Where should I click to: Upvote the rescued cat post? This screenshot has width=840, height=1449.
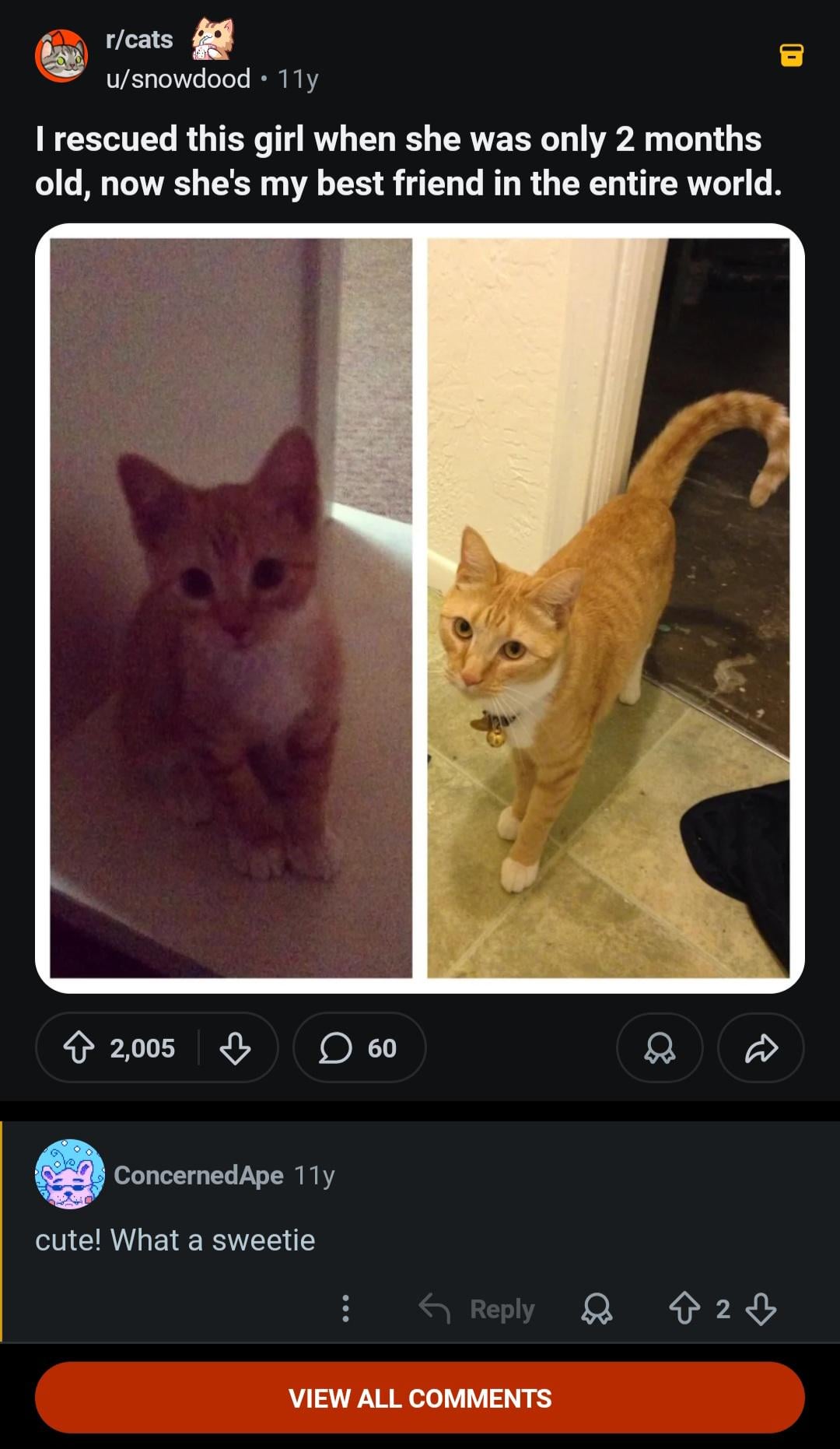point(79,1047)
